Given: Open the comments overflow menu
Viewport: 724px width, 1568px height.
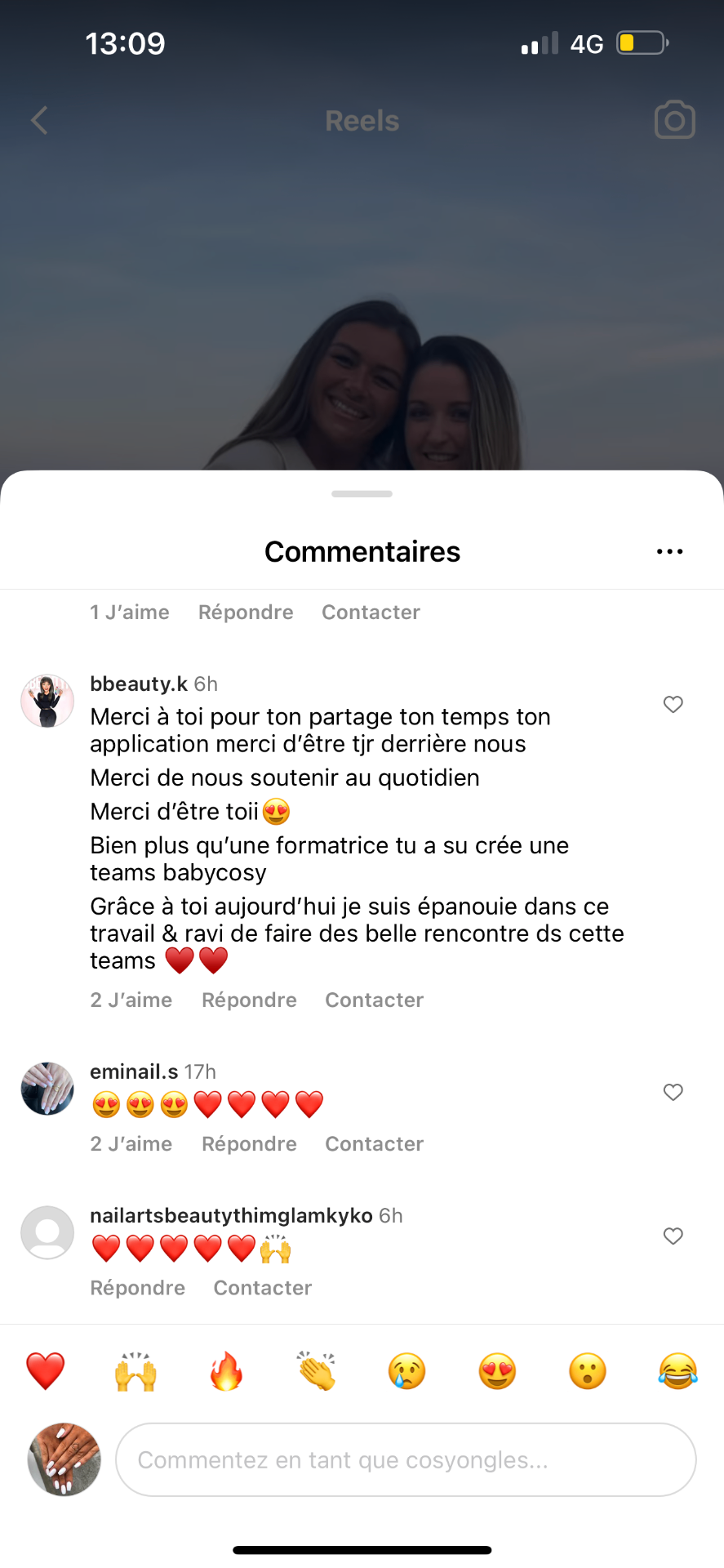Looking at the screenshot, I should point(669,552).
